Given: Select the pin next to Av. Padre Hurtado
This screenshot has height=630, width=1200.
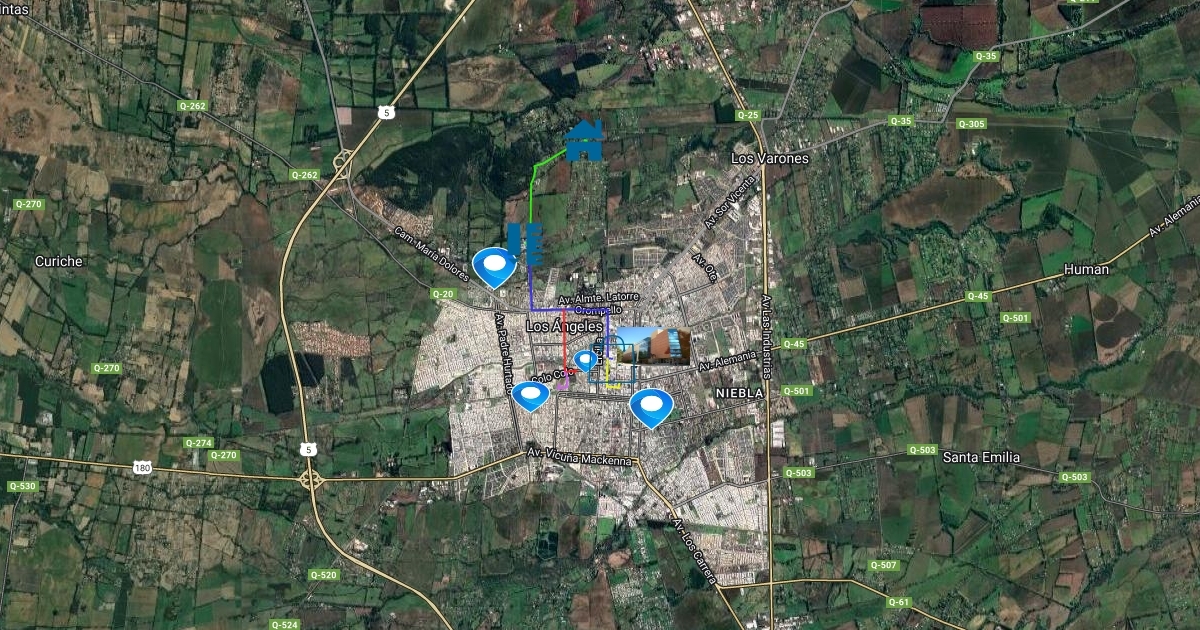Looking at the screenshot, I should coord(530,396).
